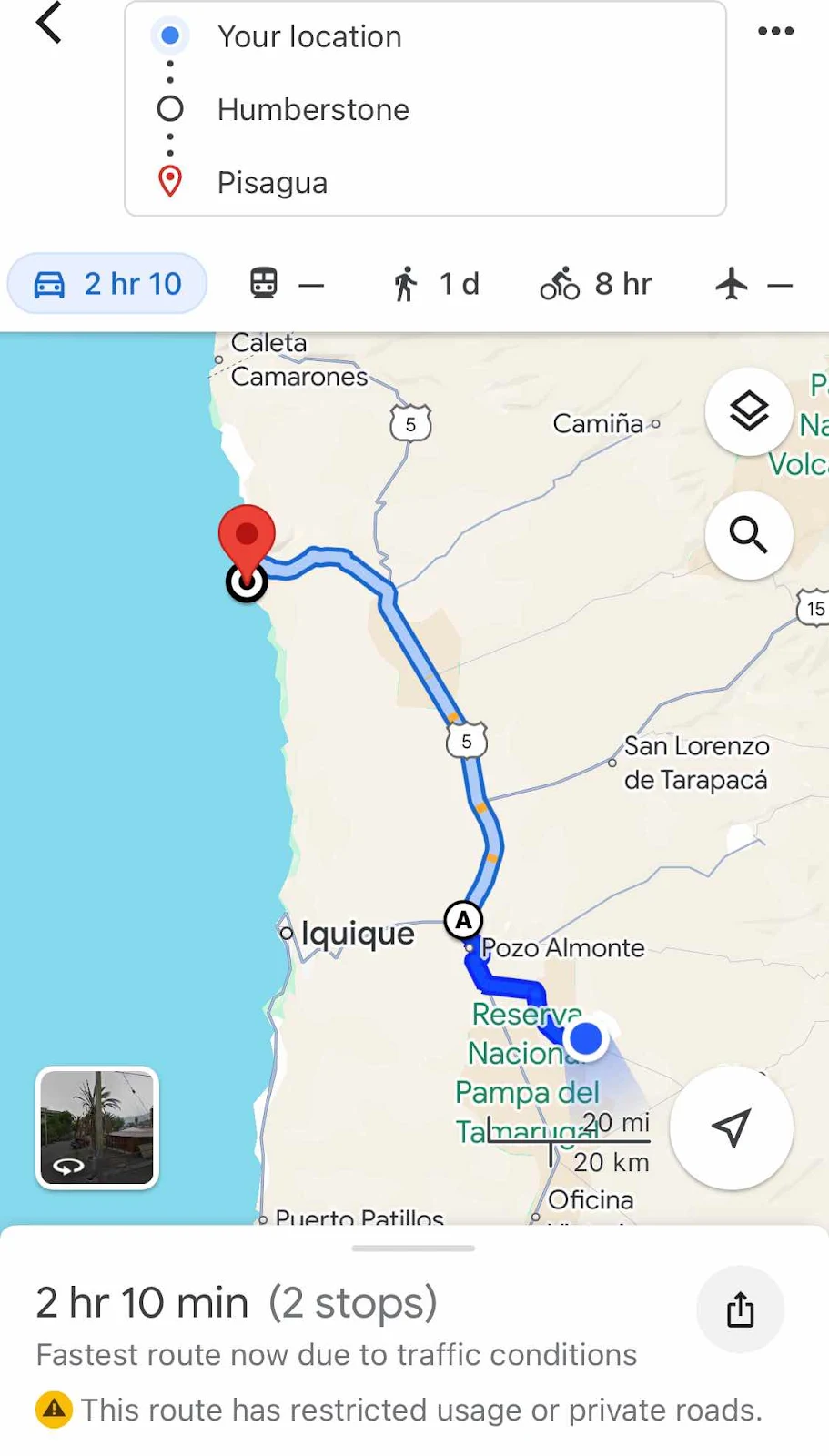The width and height of the screenshot is (829, 1456).
Task: Share the route directions
Action: coord(740,1309)
